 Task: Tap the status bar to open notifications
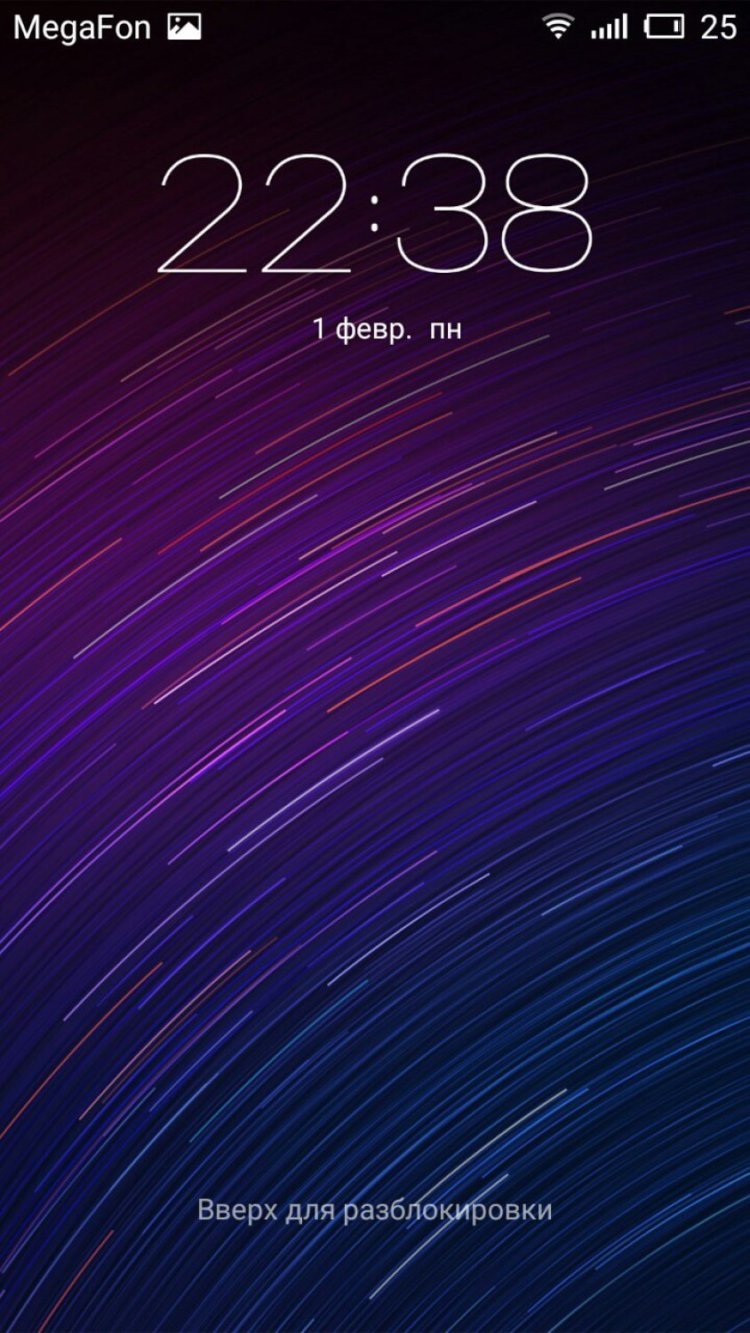click(375, 27)
